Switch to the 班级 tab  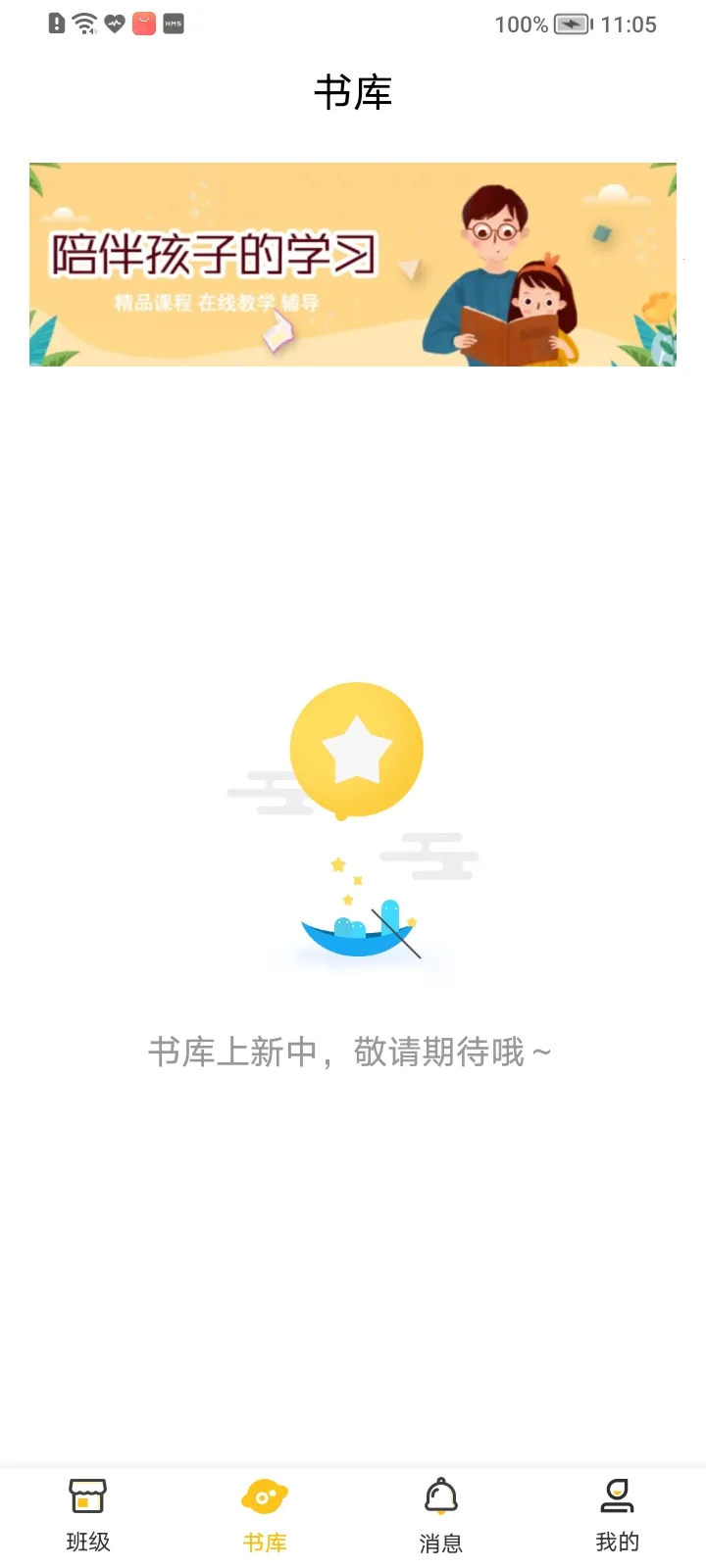[x=88, y=1515]
